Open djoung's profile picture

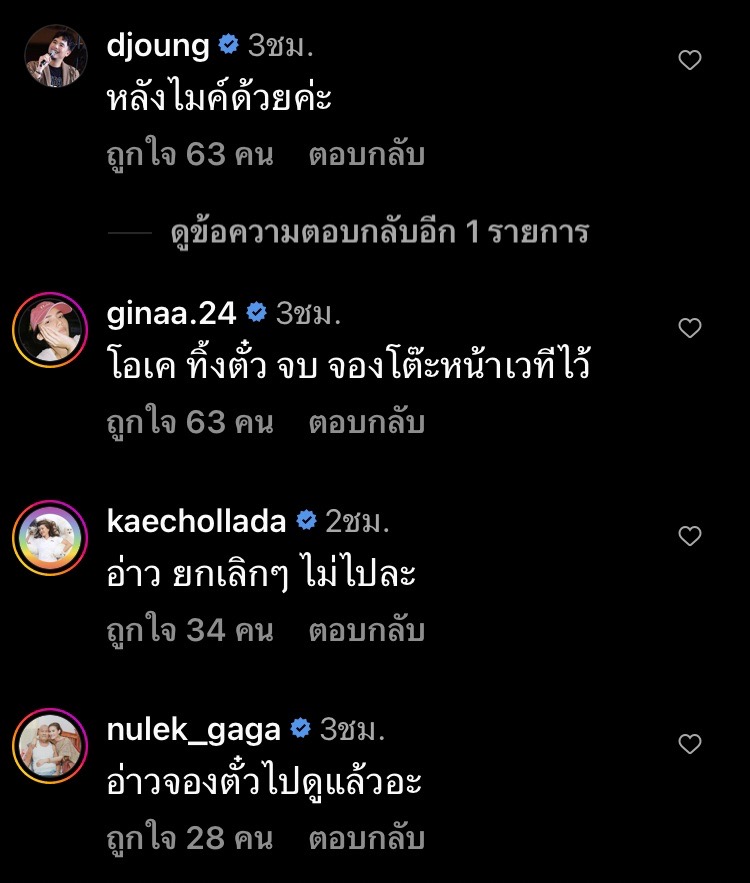[57, 57]
